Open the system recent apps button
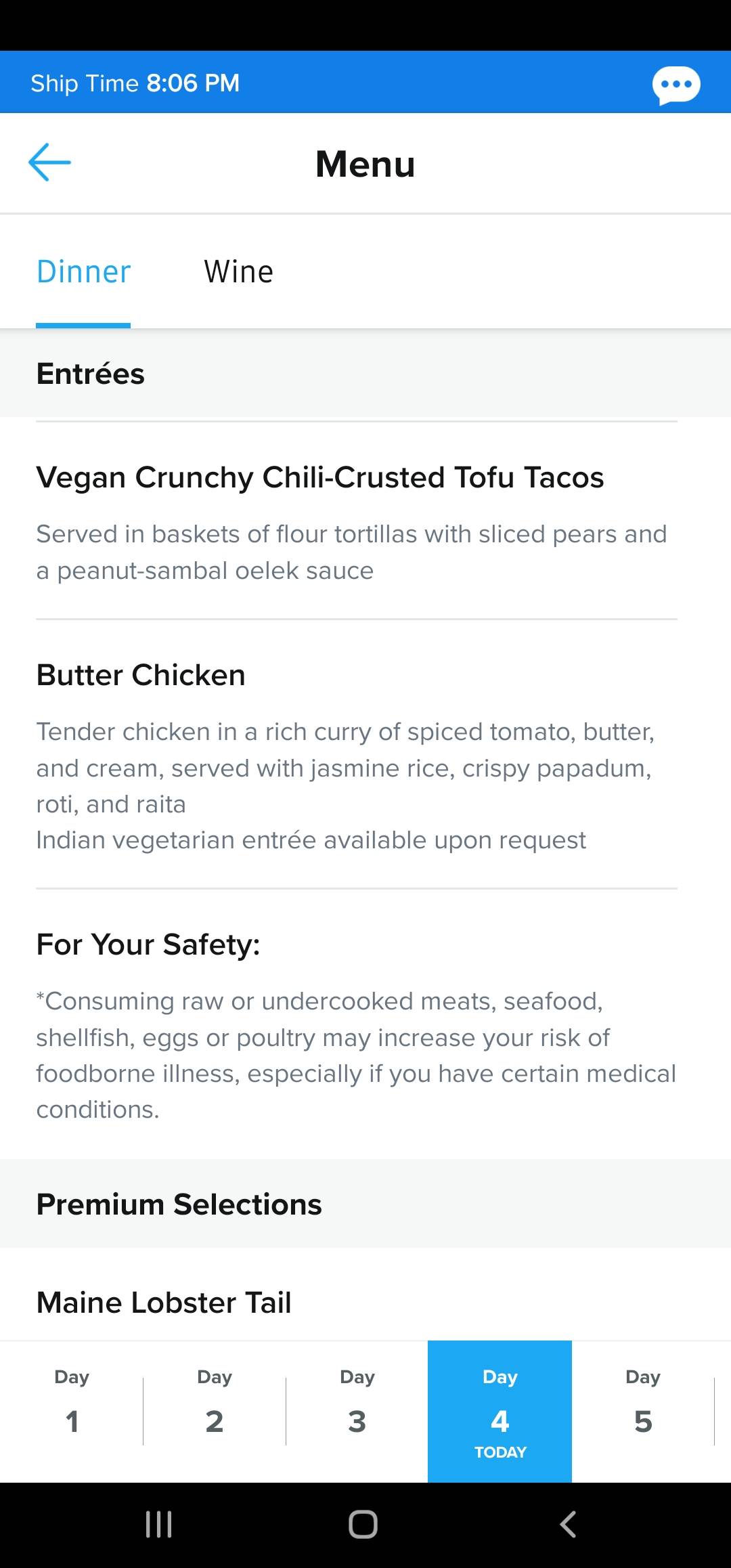Viewport: 731px width, 1568px height. 159,1525
